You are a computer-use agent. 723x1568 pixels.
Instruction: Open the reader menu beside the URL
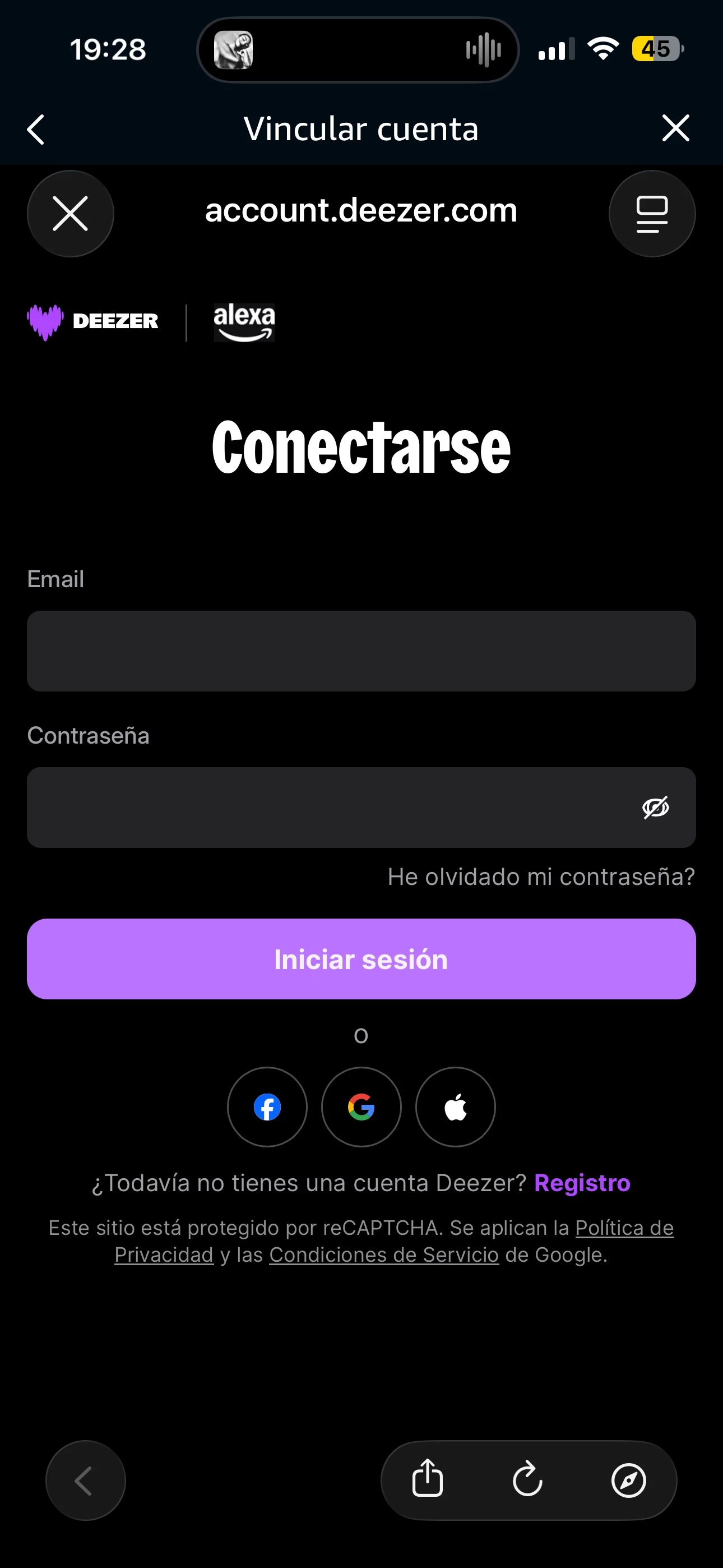[x=652, y=214]
